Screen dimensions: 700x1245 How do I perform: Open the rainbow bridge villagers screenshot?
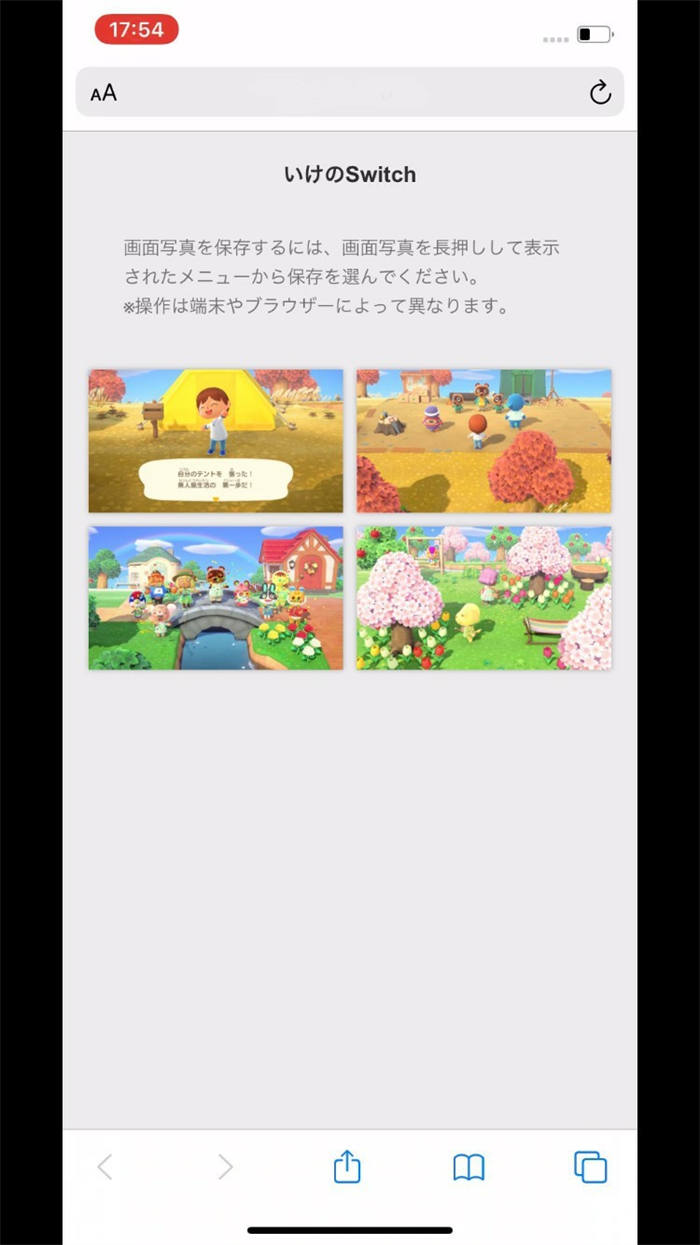pos(216,598)
